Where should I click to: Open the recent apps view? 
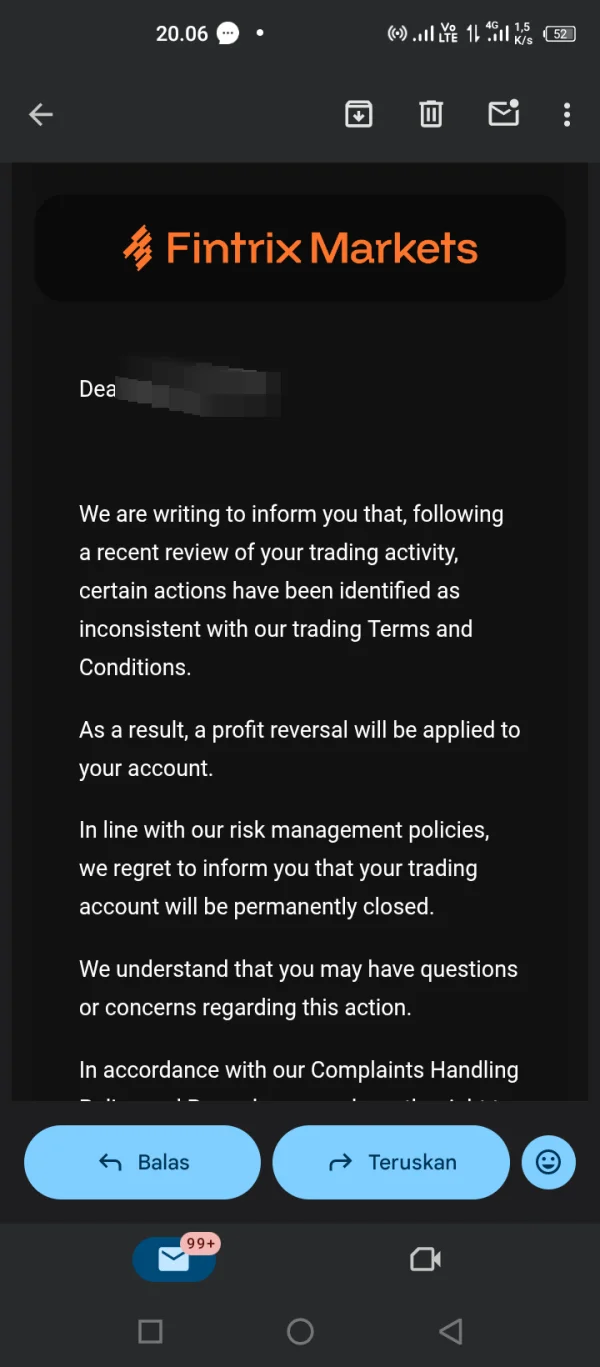150,1331
